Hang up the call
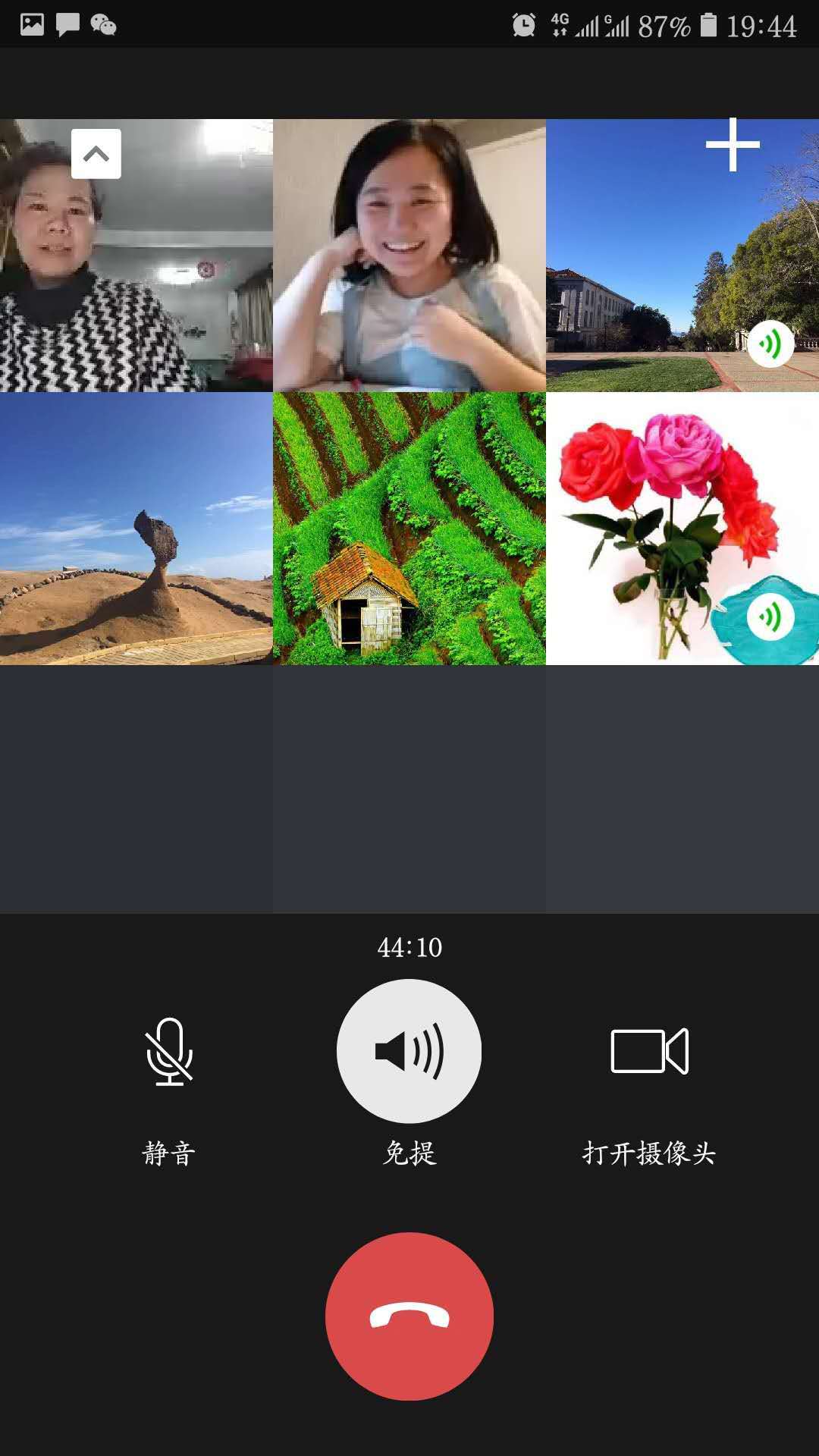The image size is (819, 1456). pos(409,1316)
